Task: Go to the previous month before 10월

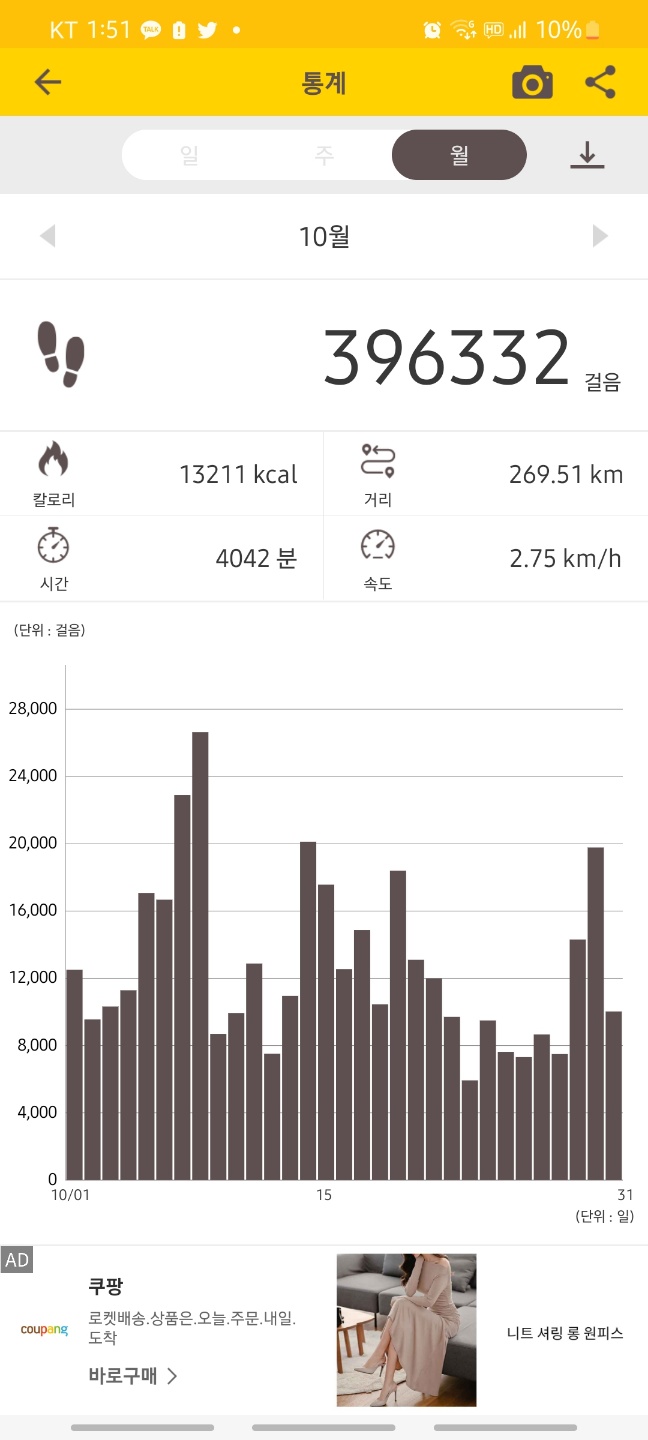Action: 47,236
